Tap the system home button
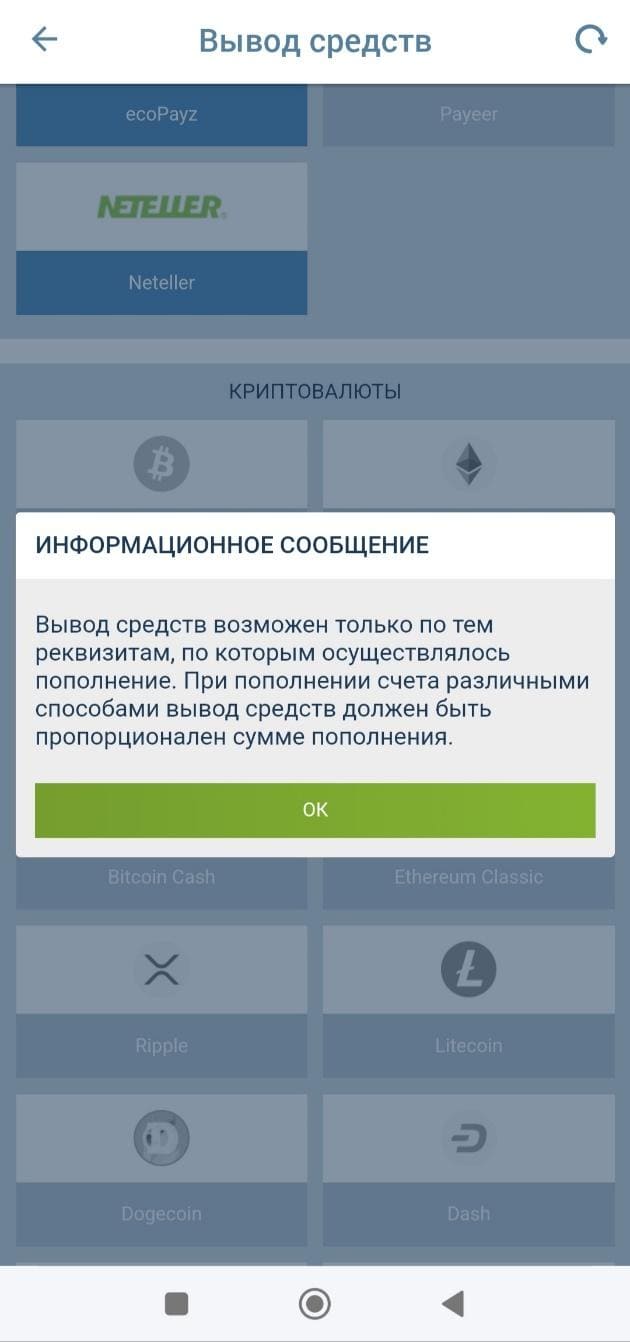The image size is (630, 1342). (315, 1303)
